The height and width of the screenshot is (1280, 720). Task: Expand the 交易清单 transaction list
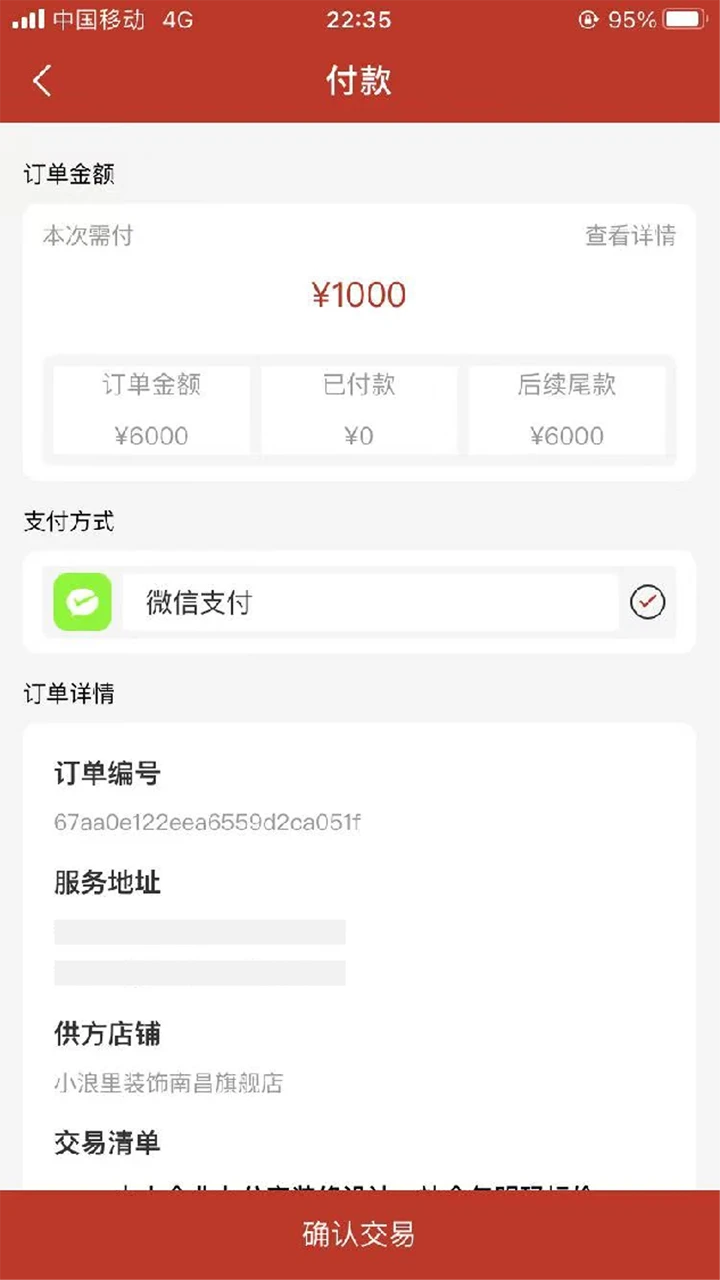[105, 1143]
